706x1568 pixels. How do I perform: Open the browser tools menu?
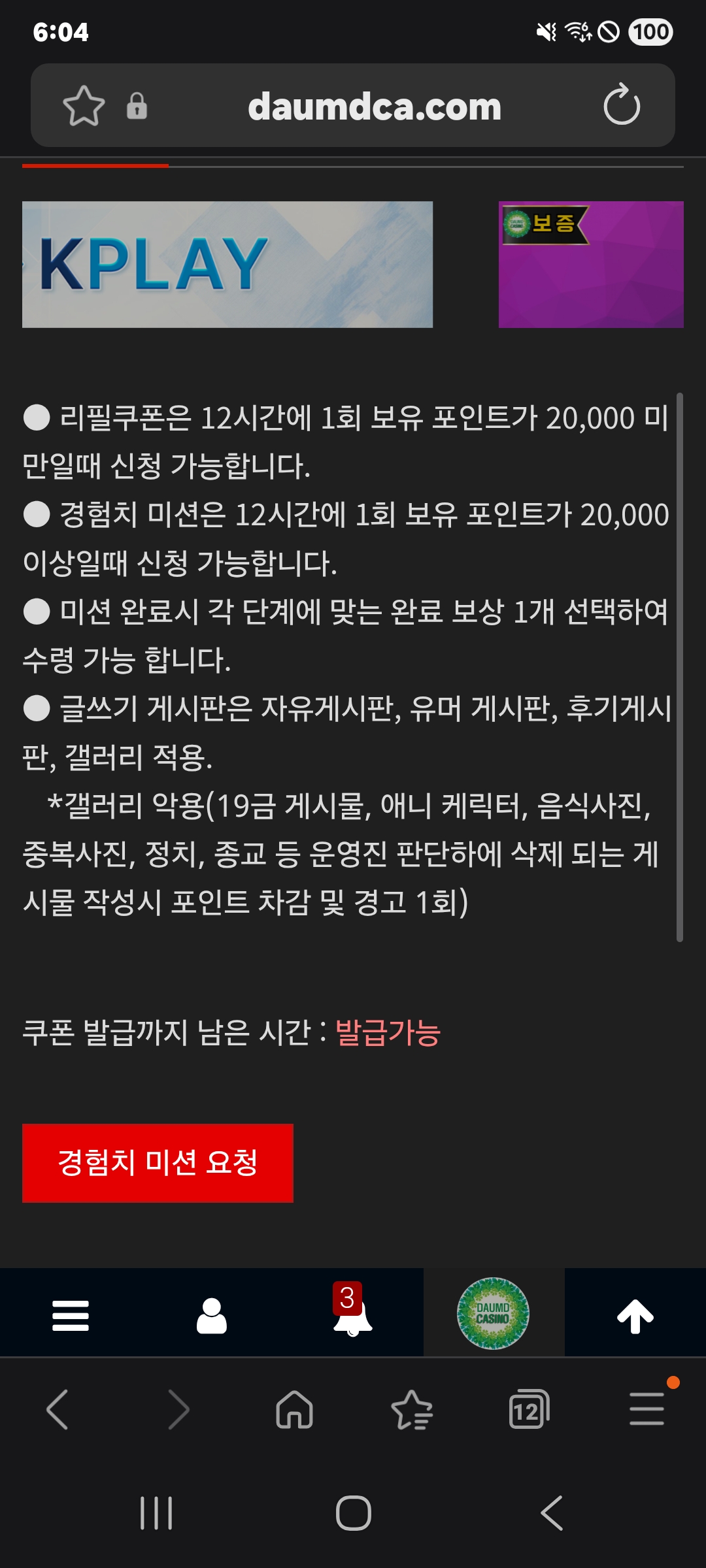(x=647, y=1409)
